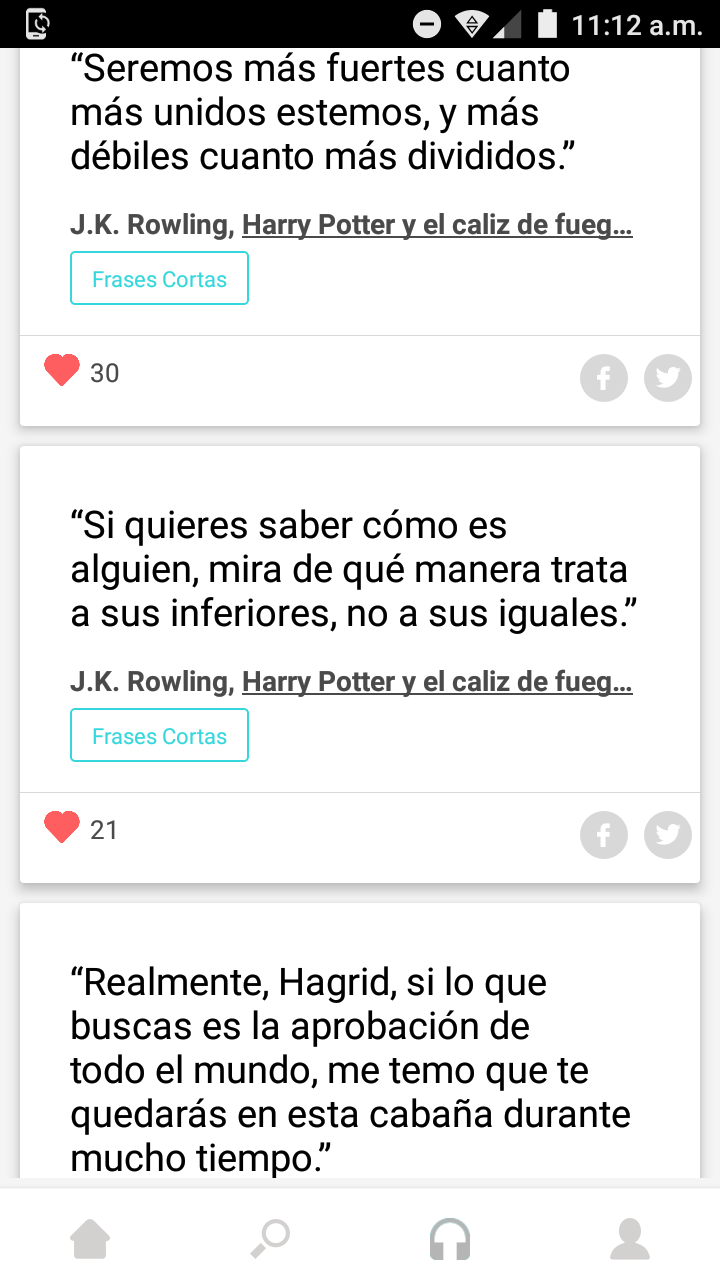The height and width of the screenshot is (1280, 720).
Task: Like the "Si quieres saber" quote
Action: point(62,828)
